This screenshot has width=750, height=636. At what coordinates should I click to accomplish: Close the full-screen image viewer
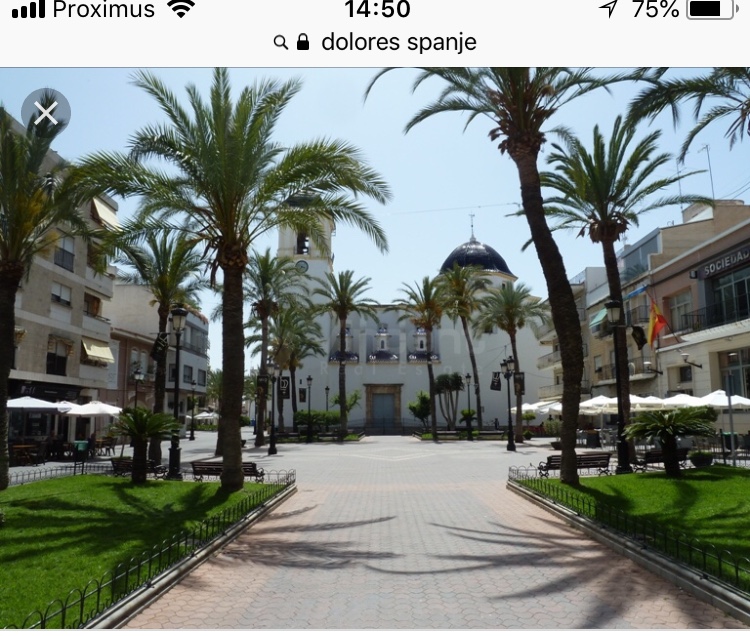click(46, 113)
